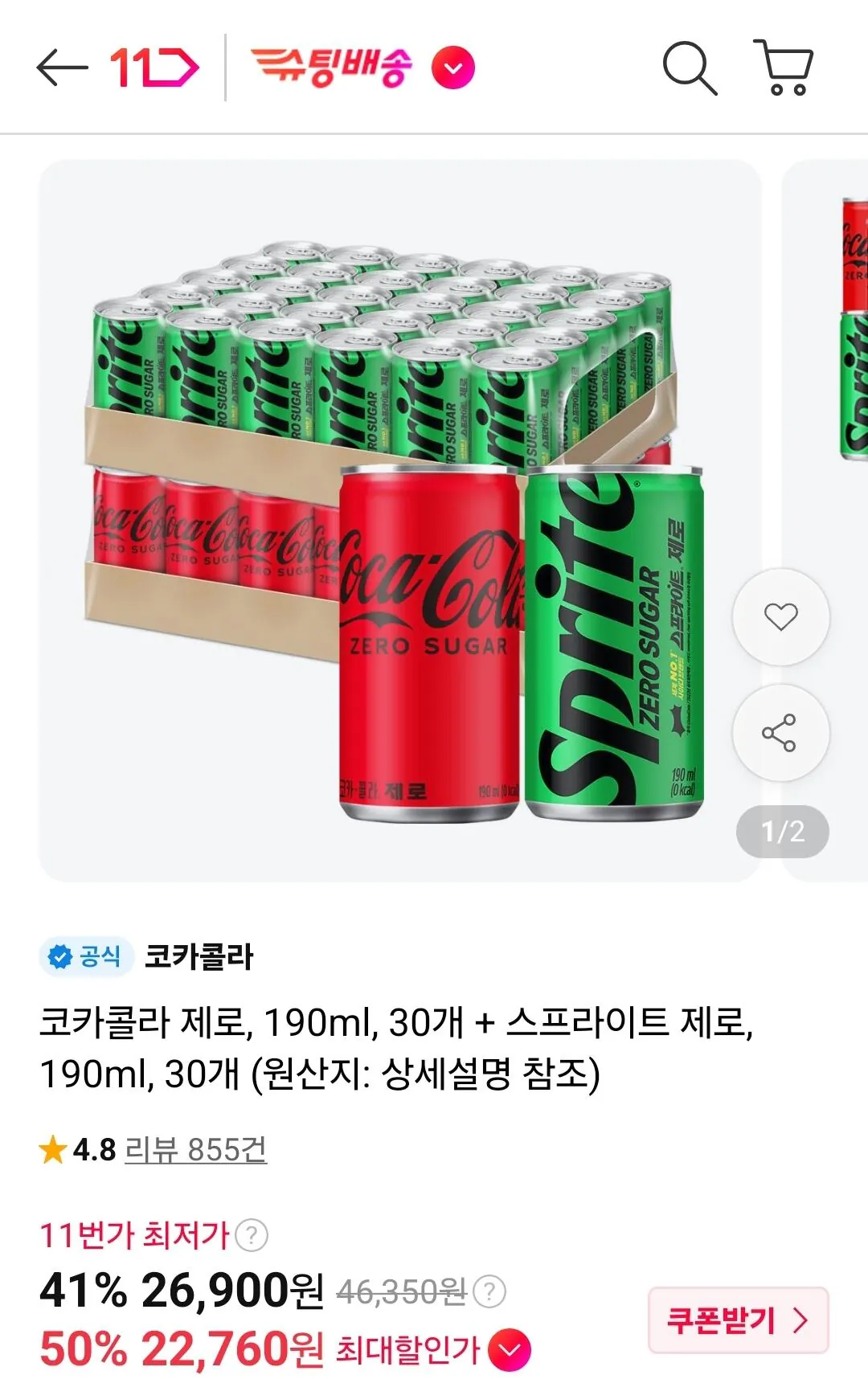The height and width of the screenshot is (1379, 868).
Task: Tap the 쿠폰받기 button
Action: tap(738, 1320)
